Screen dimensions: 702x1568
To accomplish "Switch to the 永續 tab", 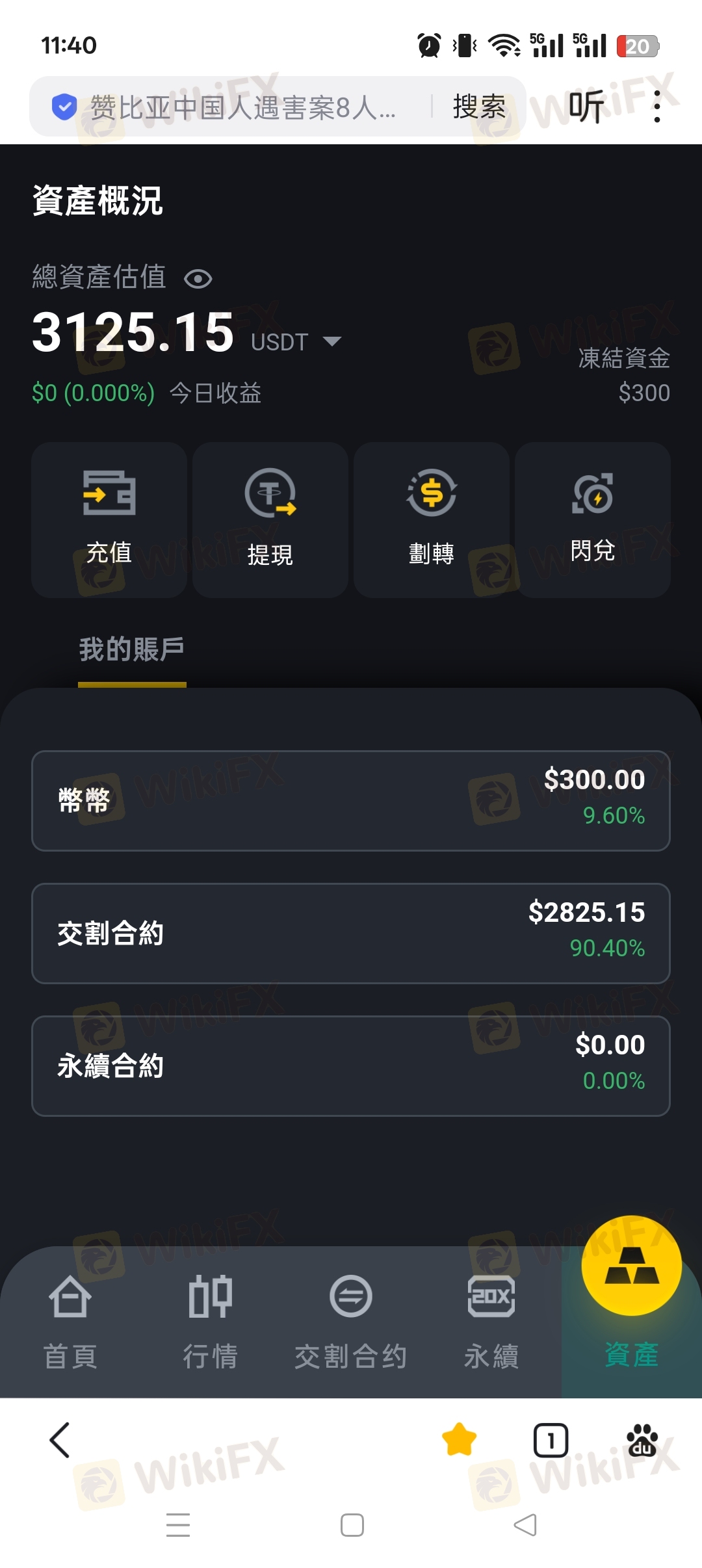I will [x=491, y=1322].
